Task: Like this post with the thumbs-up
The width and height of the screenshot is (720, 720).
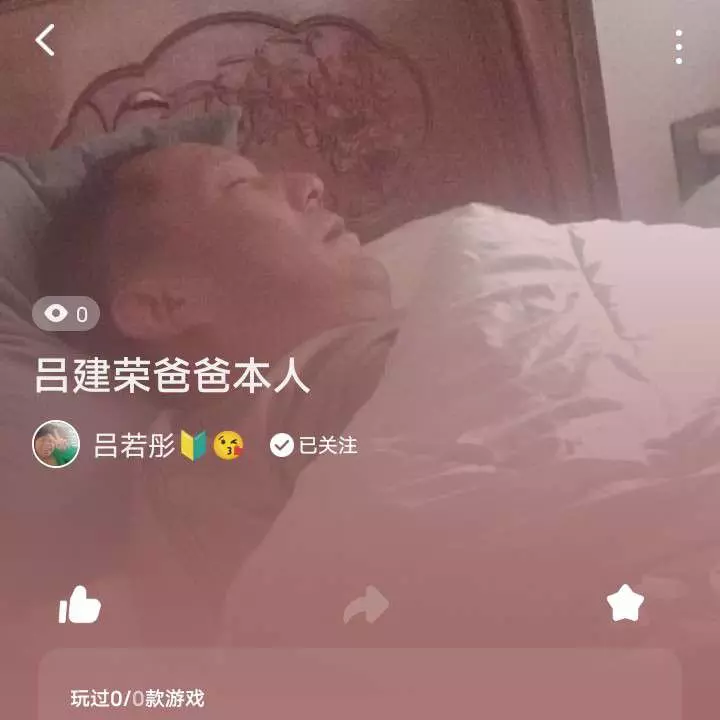Action: pyautogui.click(x=80, y=604)
